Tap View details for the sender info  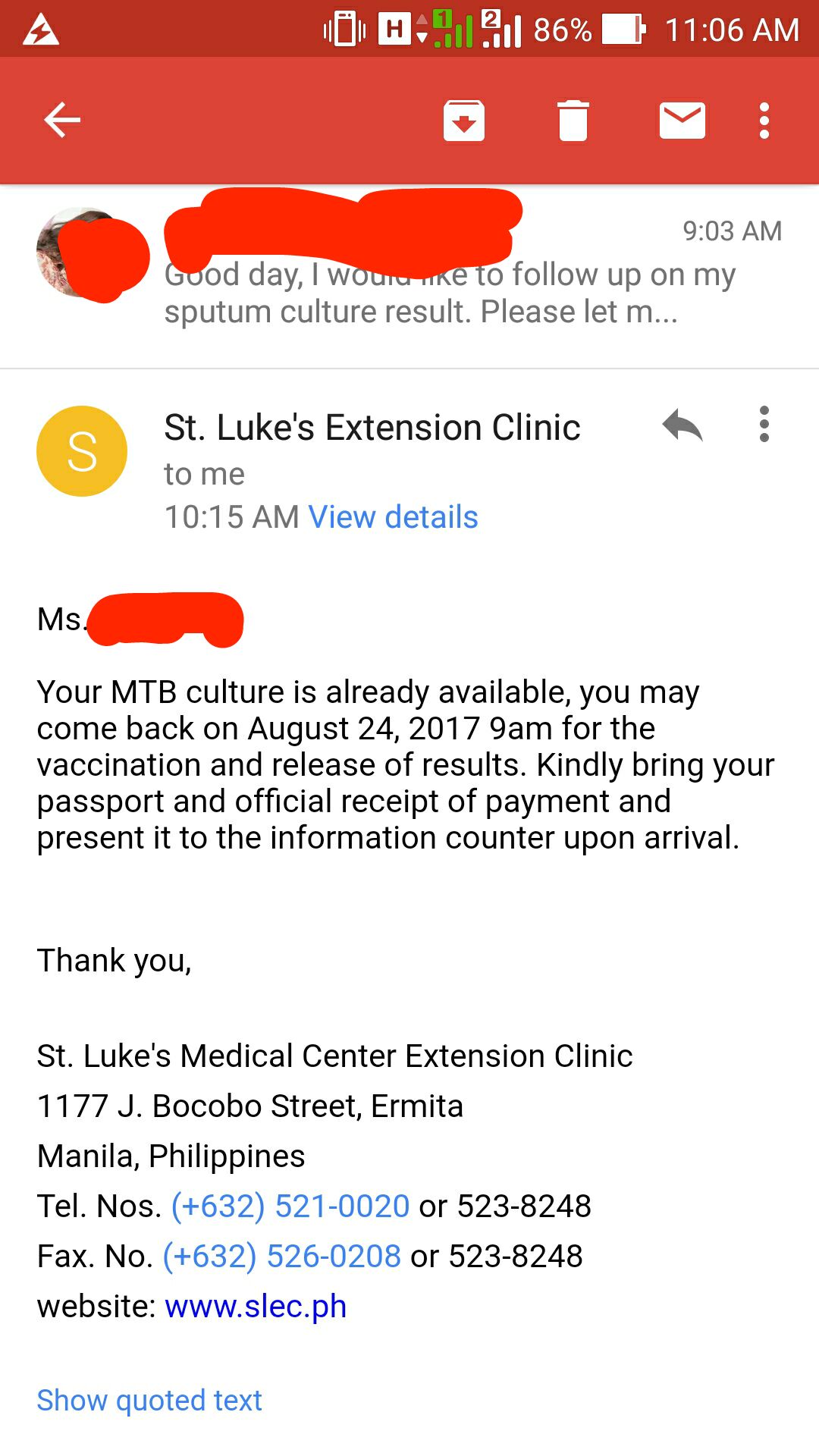[x=393, y=517]
